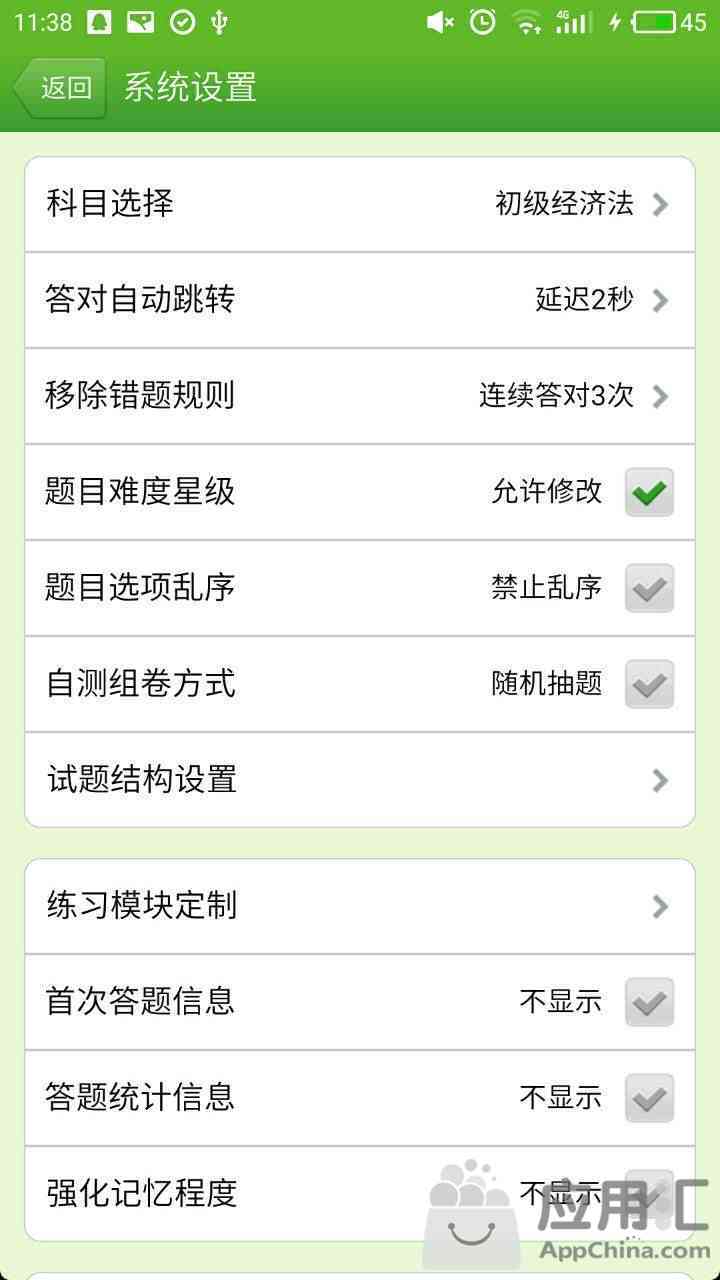Image resolution: width=720 pixels, height=1280 pixels.
Task: Toggle the 自测组卷方式 checkbox
Action: coord(650,684)
